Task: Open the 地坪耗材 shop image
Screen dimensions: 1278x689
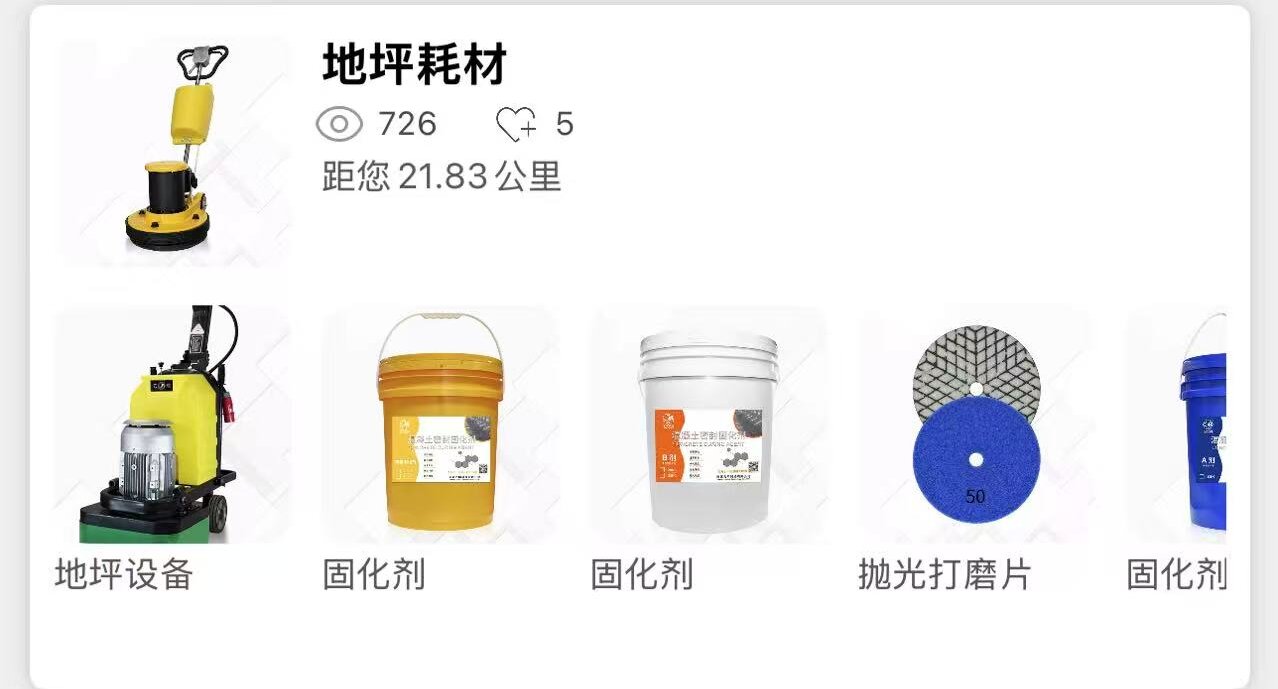Action: [x=176, y=152]
